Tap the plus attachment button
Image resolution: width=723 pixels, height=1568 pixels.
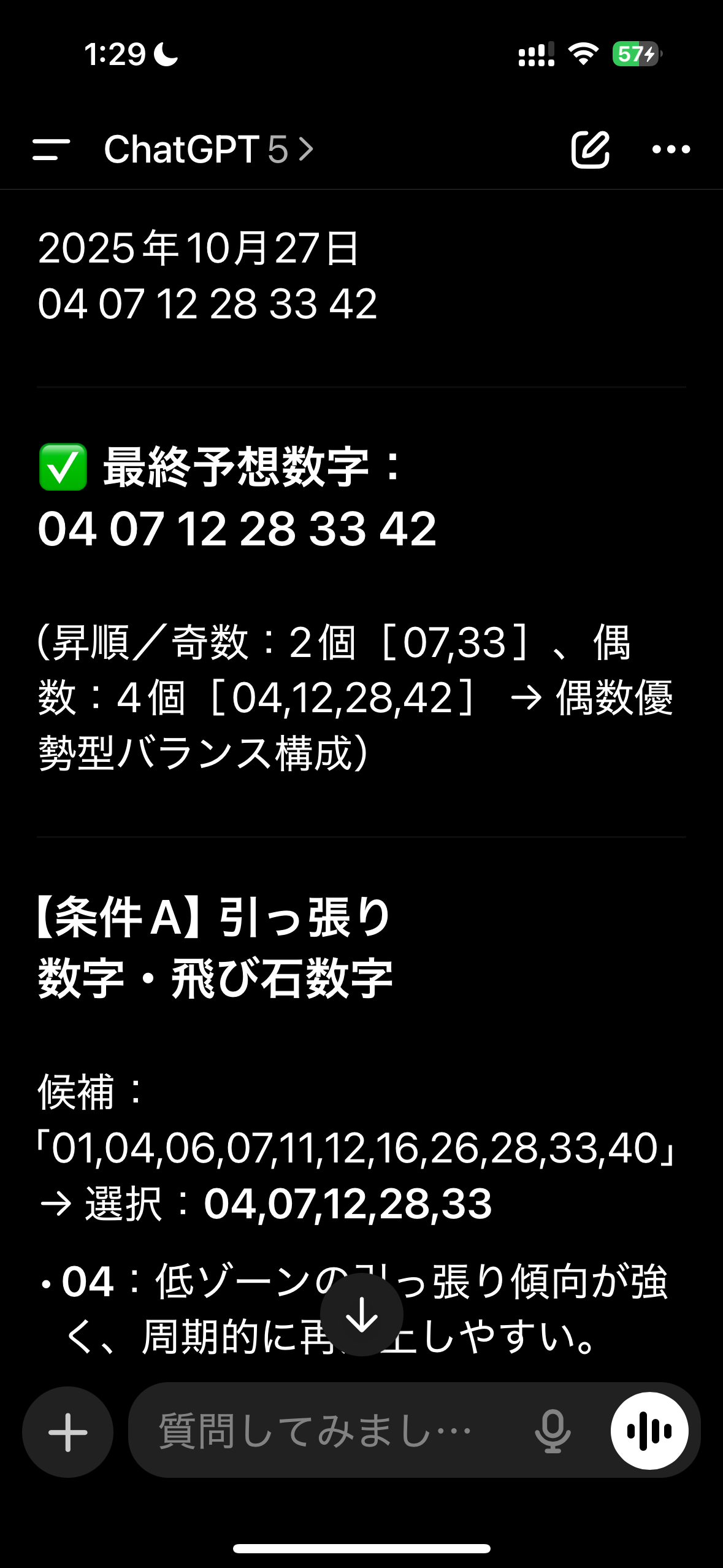click(x=67, y=1432)
